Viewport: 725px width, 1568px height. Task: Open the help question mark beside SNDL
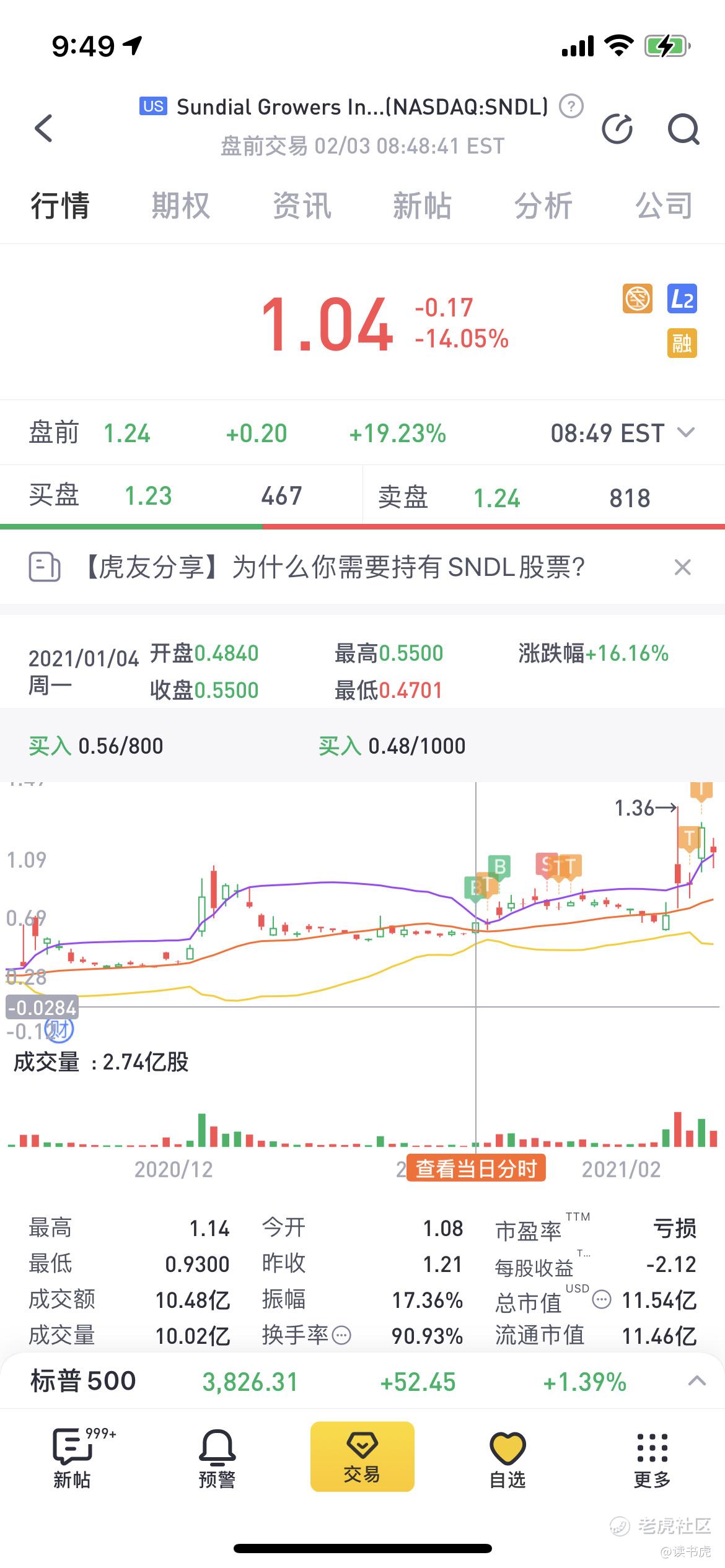571,107
